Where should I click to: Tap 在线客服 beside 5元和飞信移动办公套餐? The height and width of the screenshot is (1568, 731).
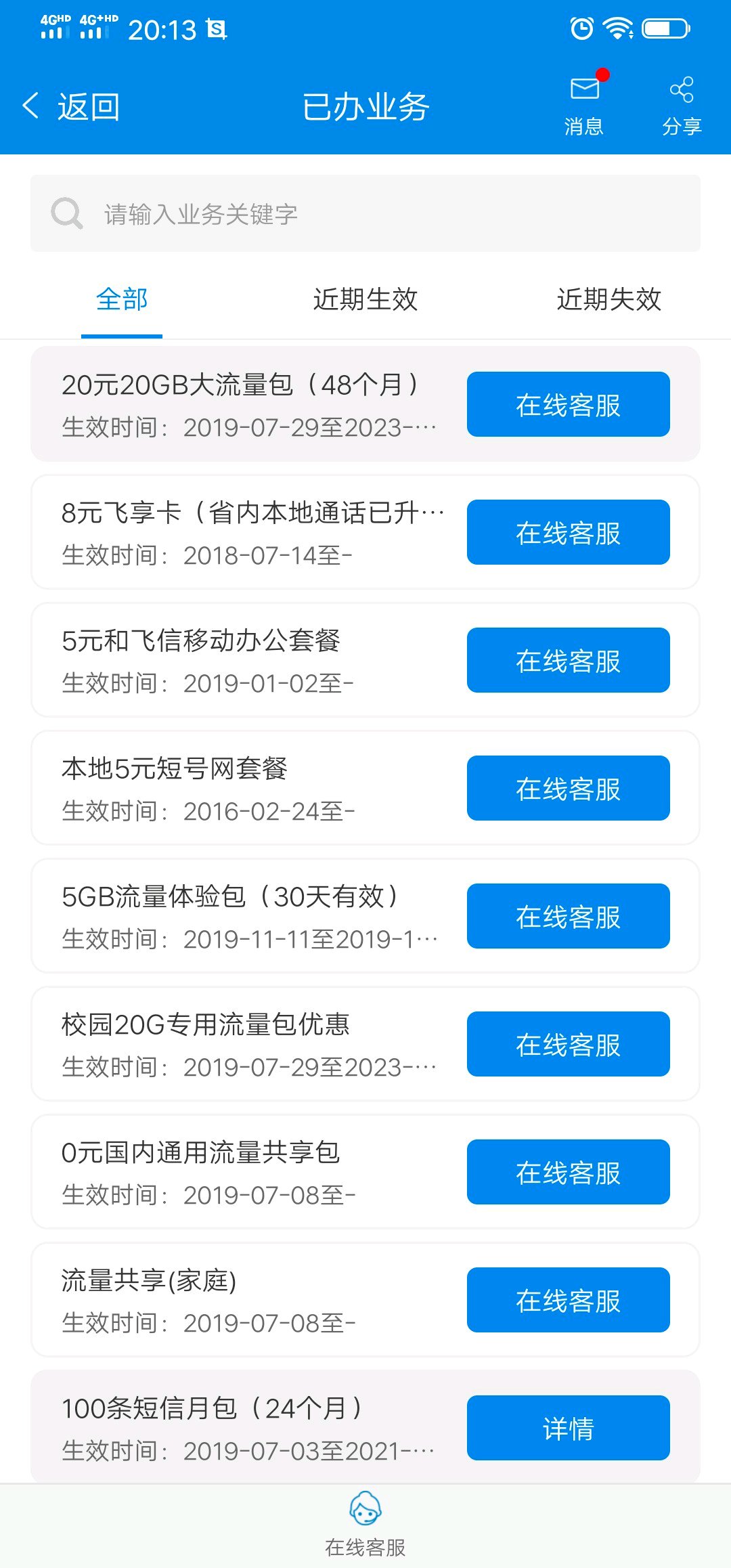point(568,660)
